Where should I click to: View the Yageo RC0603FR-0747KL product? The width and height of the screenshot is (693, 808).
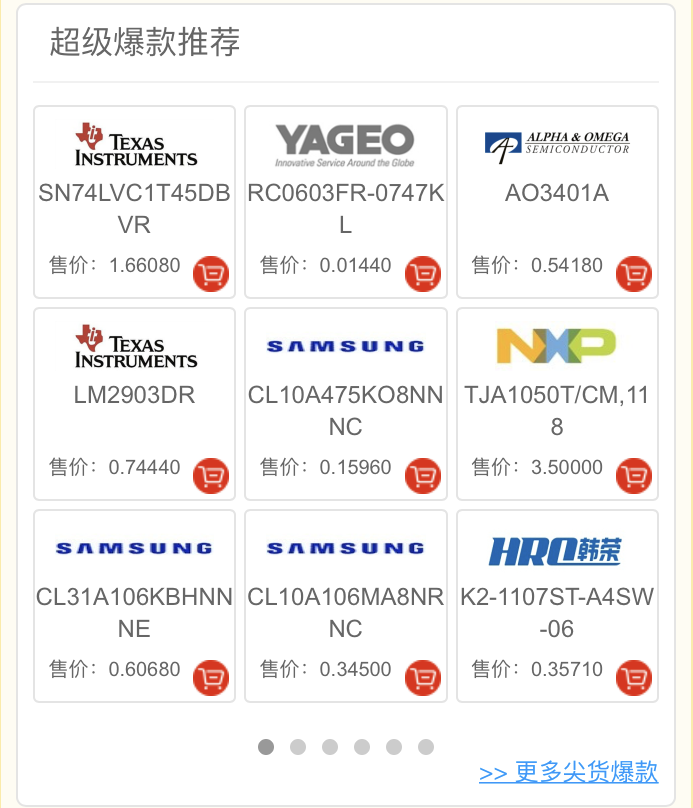345,208
